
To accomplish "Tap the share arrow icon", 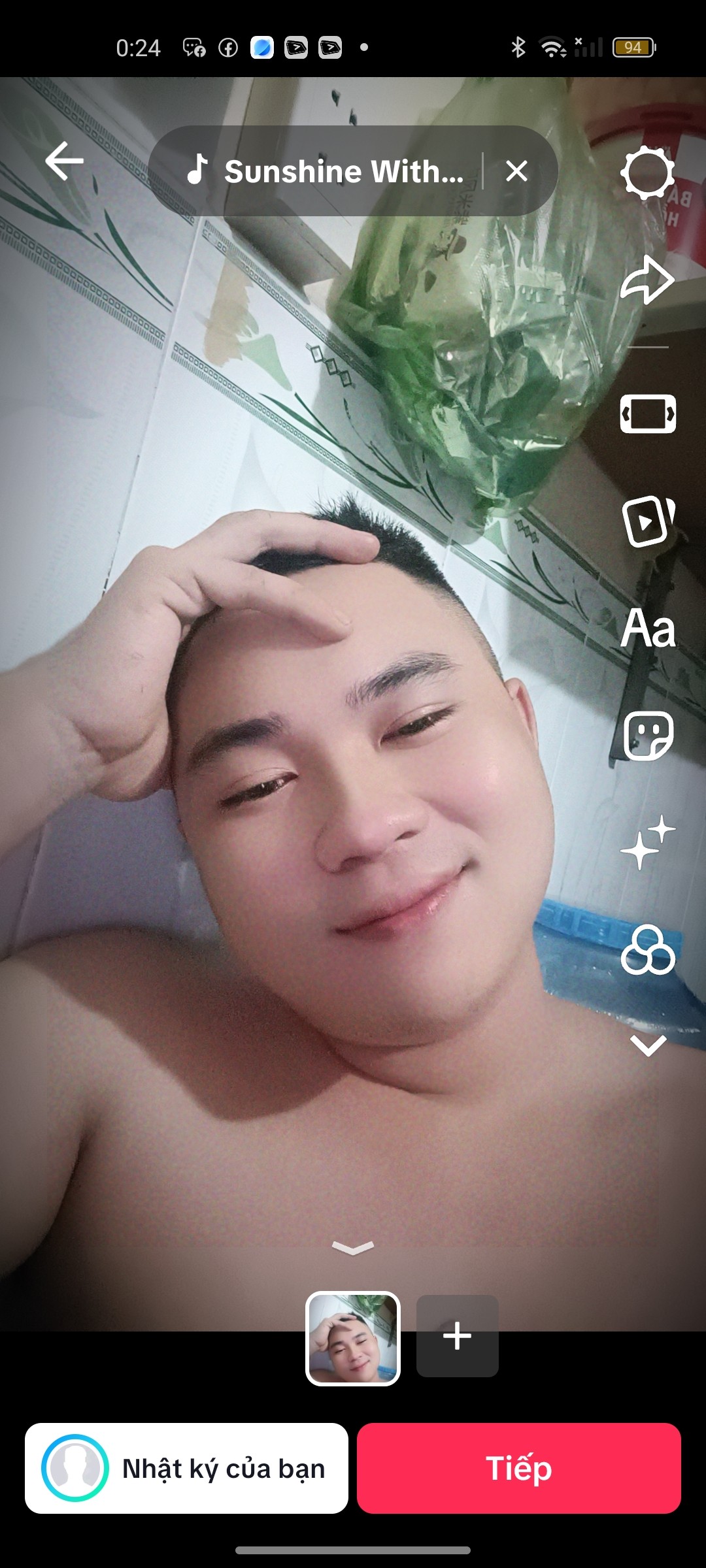I will pos(647,280).
